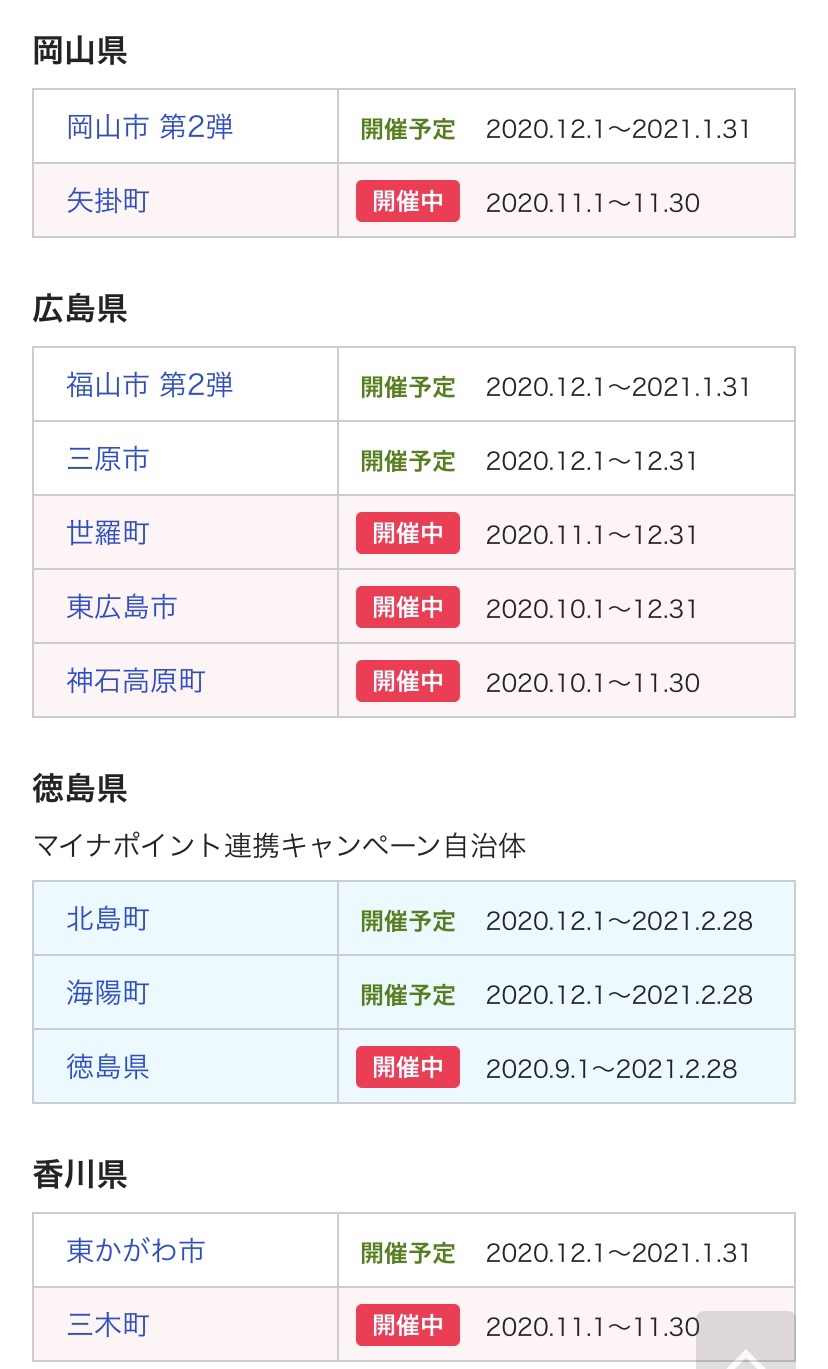This screenshot has width=828, height=1369.
Task: Open the 海陽町 campaign link
Action: (108, 993)
